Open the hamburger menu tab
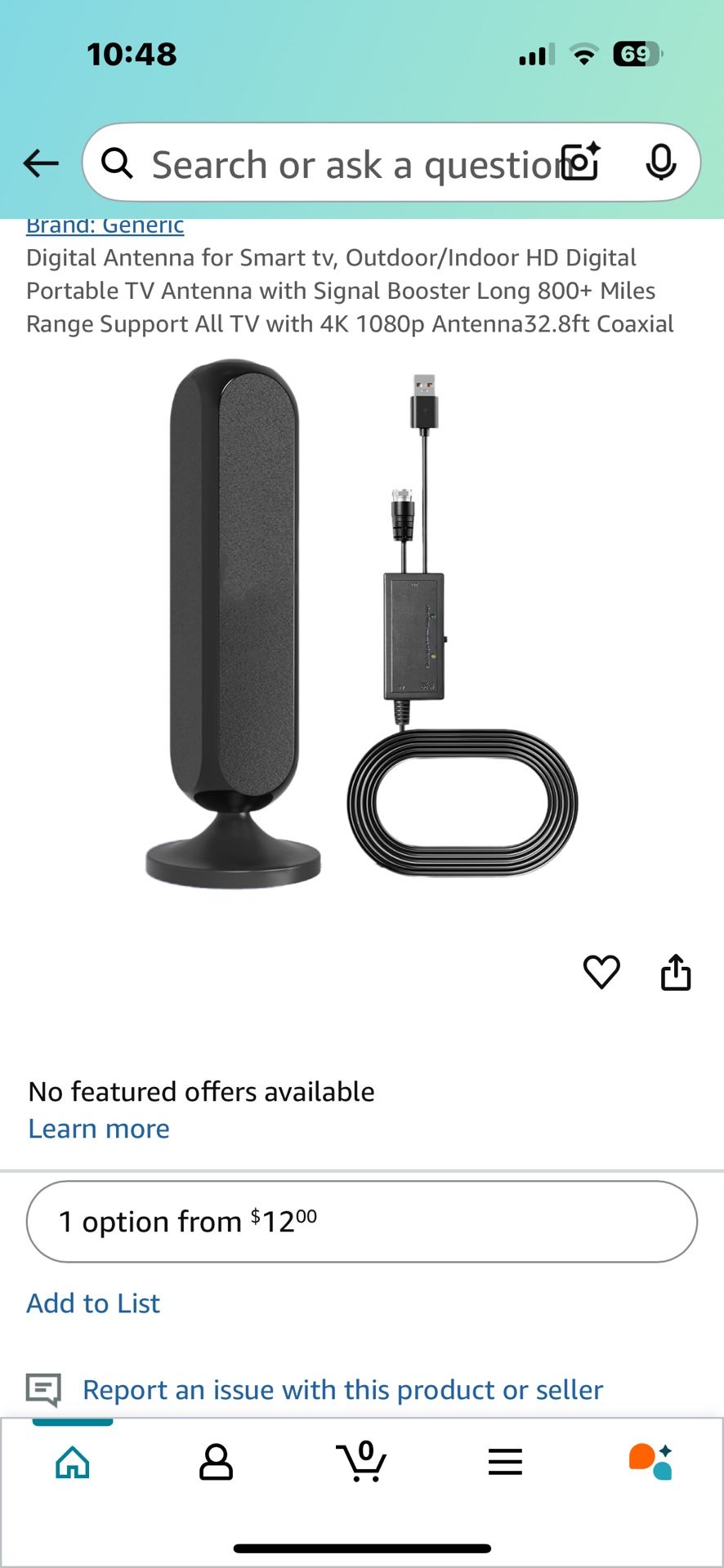724x1568 pixels. pos(505,1462)
